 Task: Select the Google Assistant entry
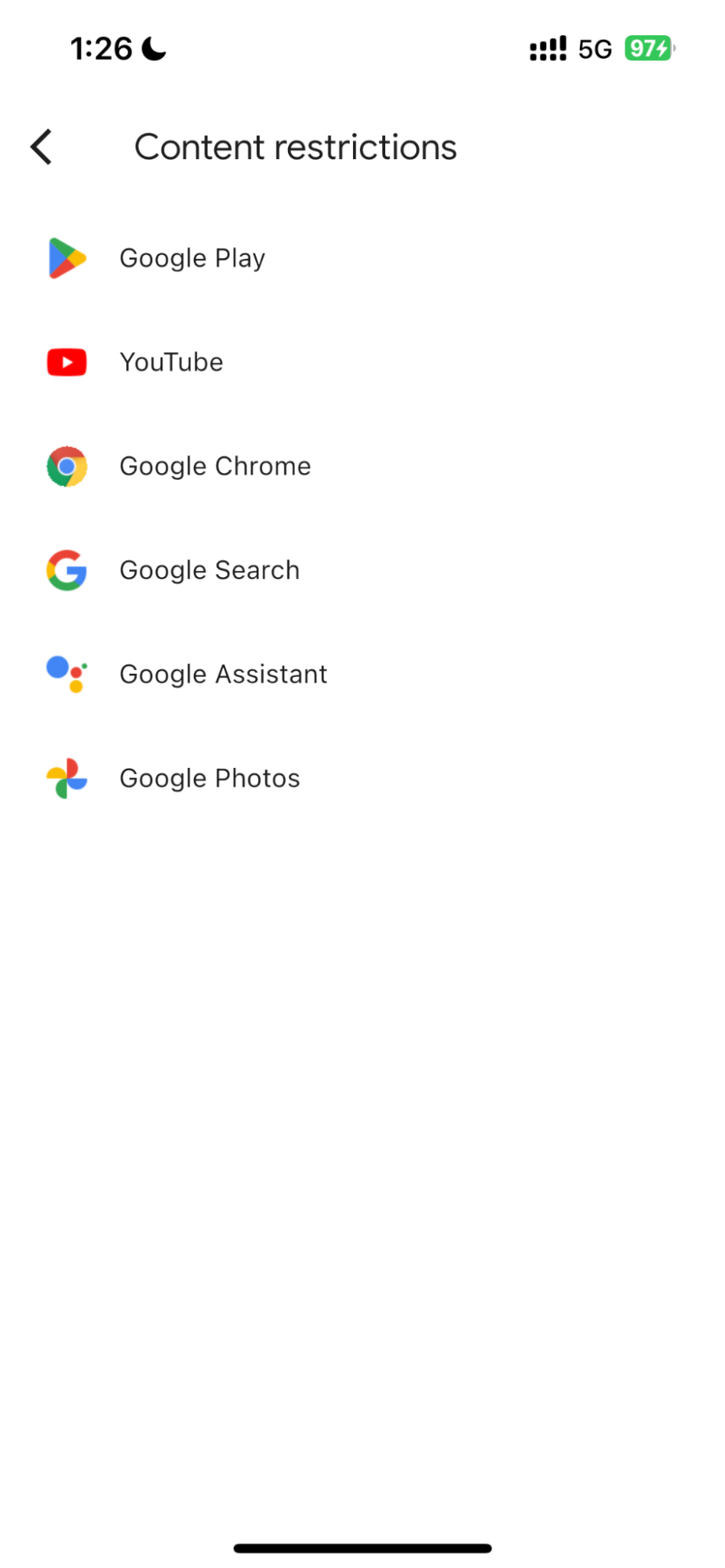click(x=224, y=674)
